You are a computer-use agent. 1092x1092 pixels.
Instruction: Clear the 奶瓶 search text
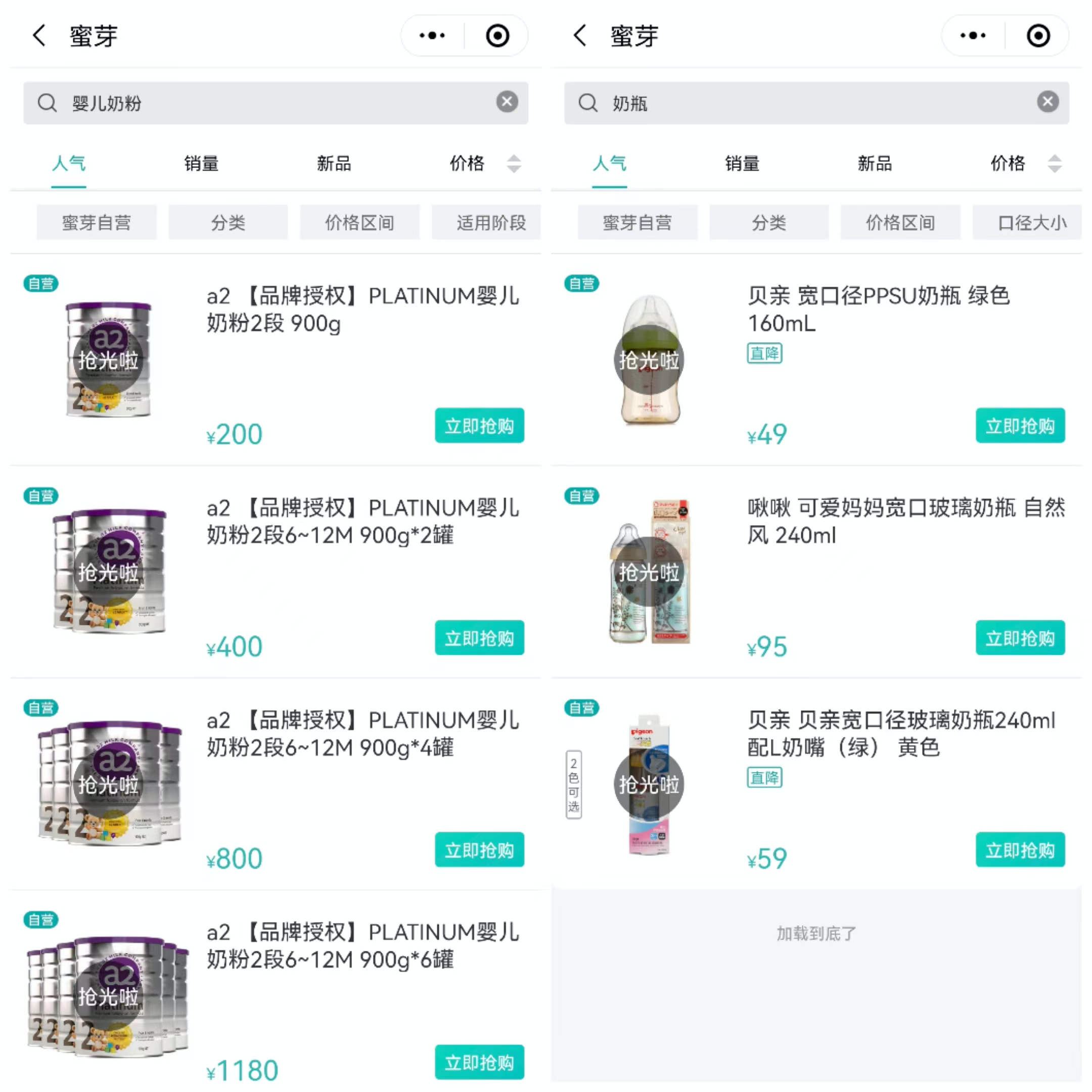click(x=1048, y=102)
